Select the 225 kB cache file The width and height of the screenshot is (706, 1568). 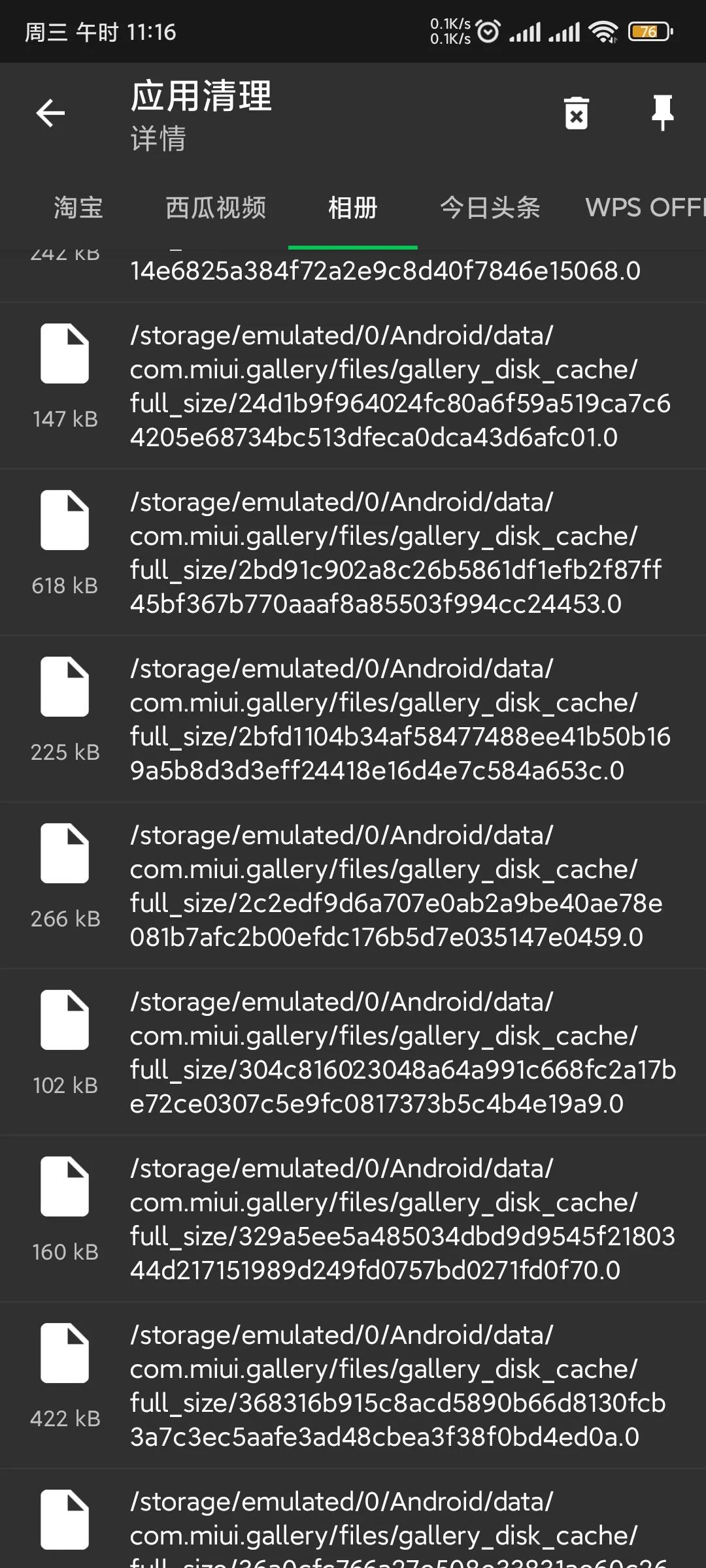coord(353,719)
